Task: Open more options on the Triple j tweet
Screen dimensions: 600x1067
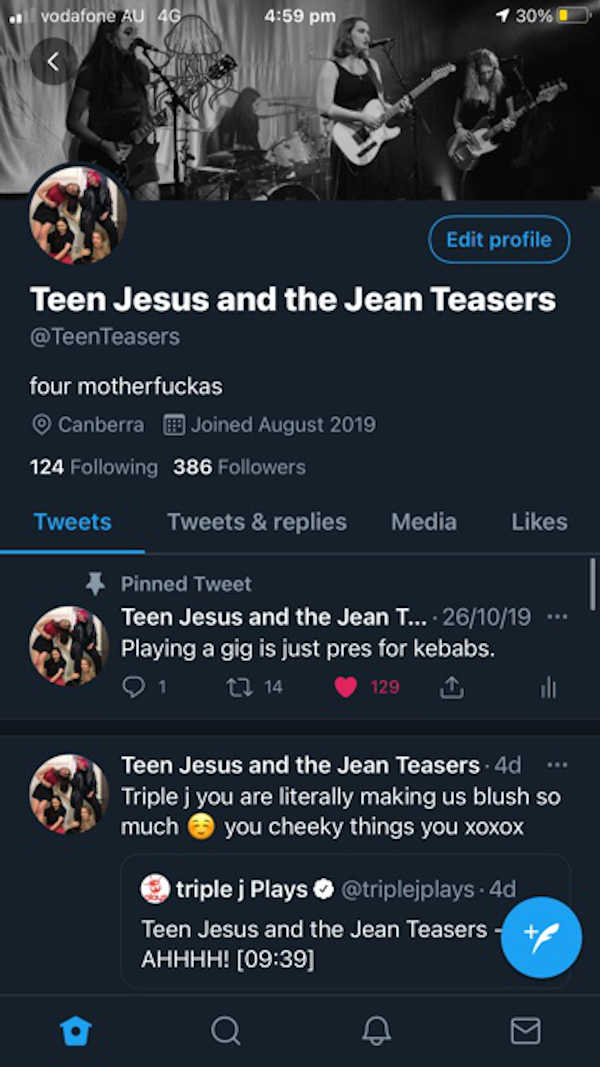Action: pyautogui.click(x=557, y=765)
